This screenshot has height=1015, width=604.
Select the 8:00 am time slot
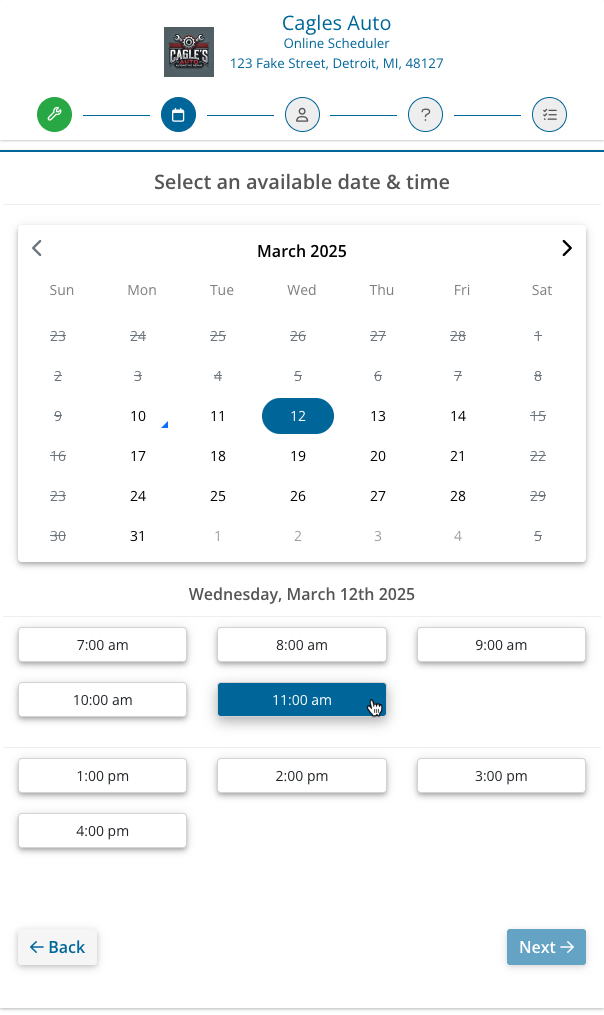[x=302, y=645]
